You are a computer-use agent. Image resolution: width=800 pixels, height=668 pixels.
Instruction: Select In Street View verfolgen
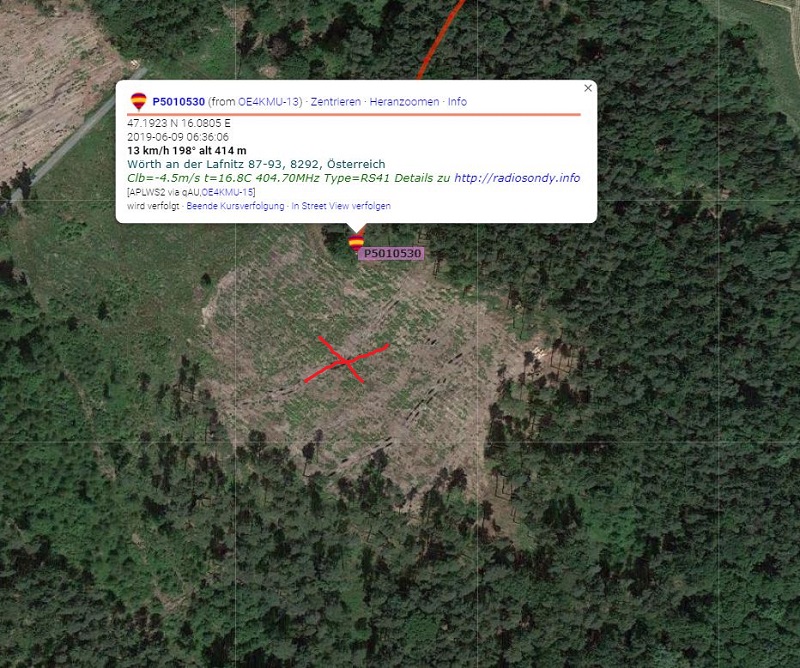tap(341, 206)
